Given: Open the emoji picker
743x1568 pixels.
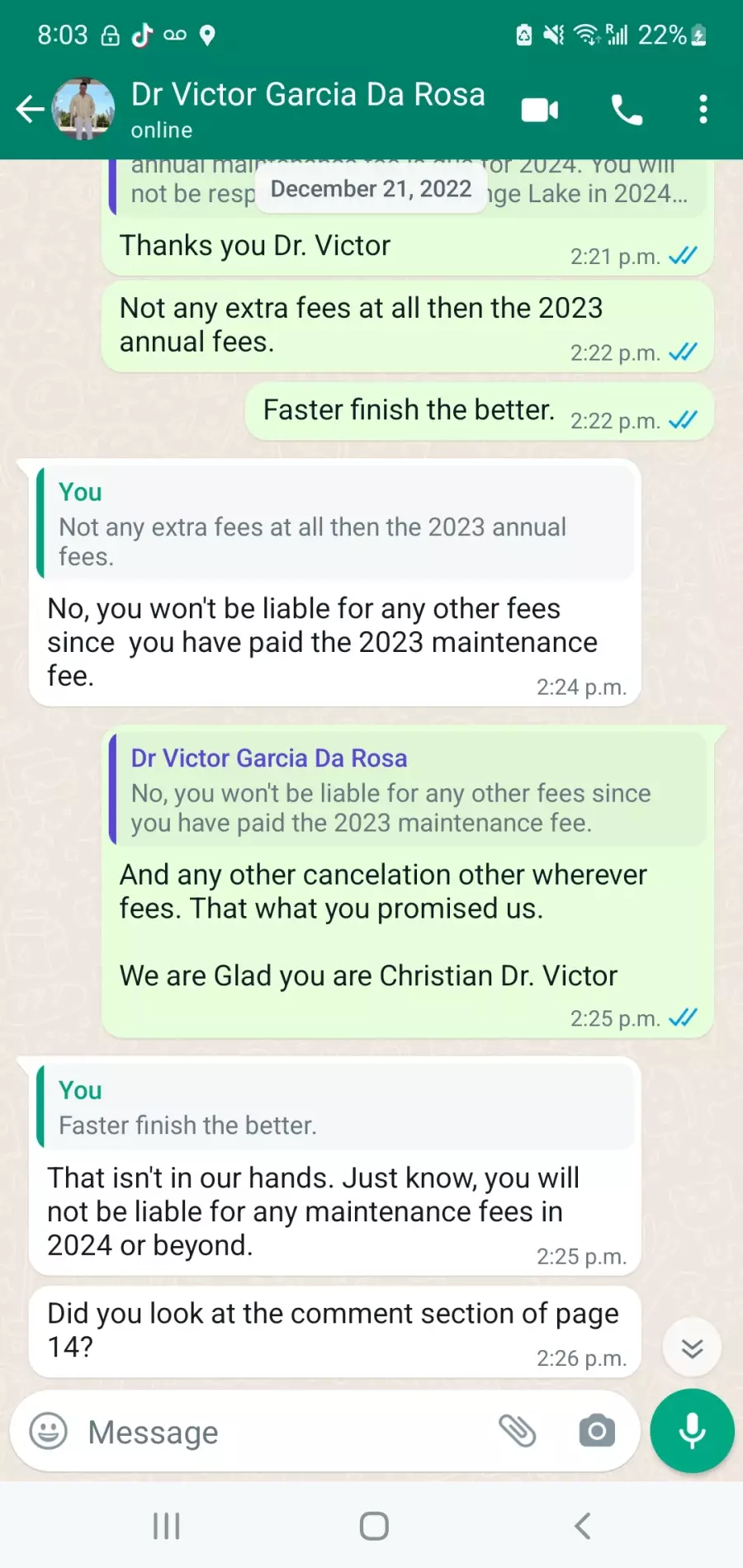Looking at the screenshot, I should [48, 1431].
